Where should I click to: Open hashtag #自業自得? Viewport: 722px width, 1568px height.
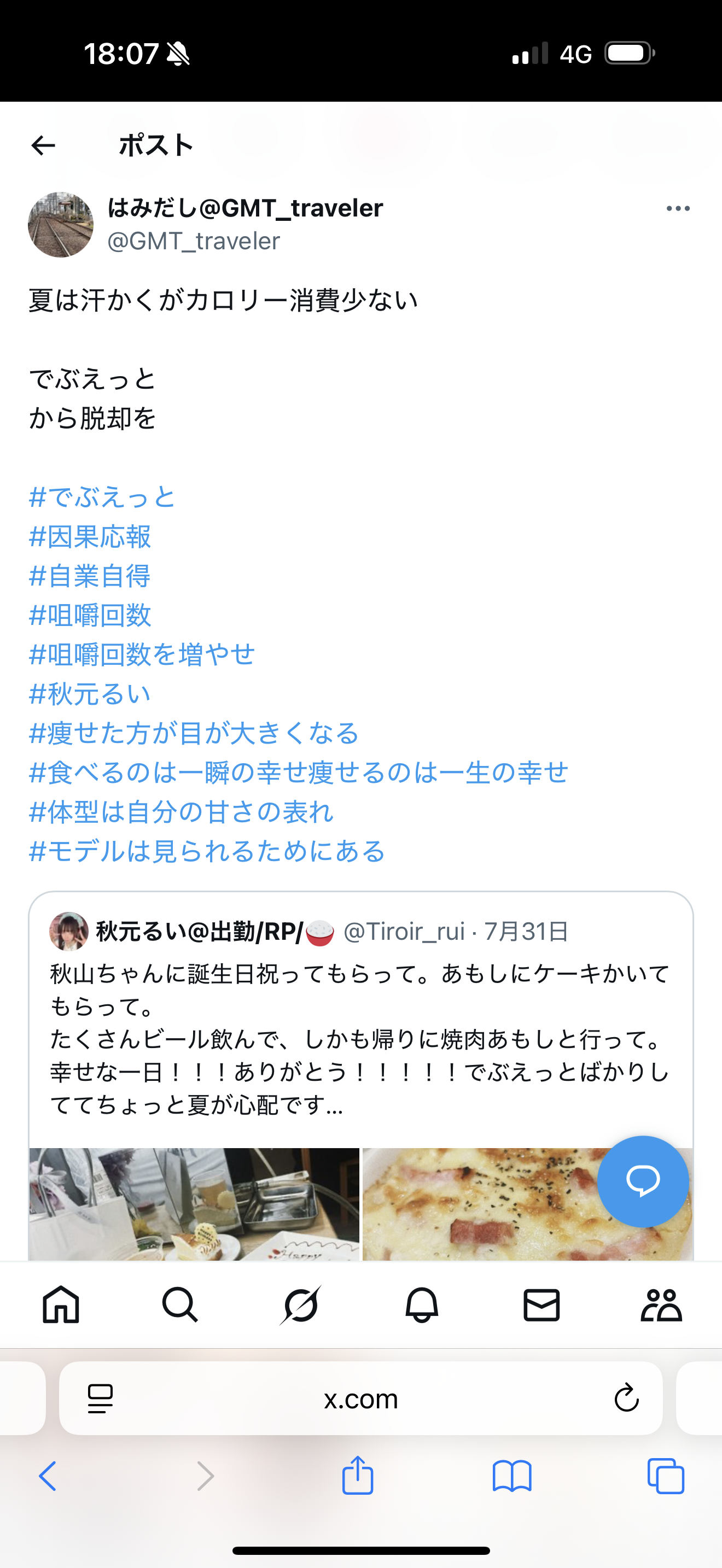[90, 576]
